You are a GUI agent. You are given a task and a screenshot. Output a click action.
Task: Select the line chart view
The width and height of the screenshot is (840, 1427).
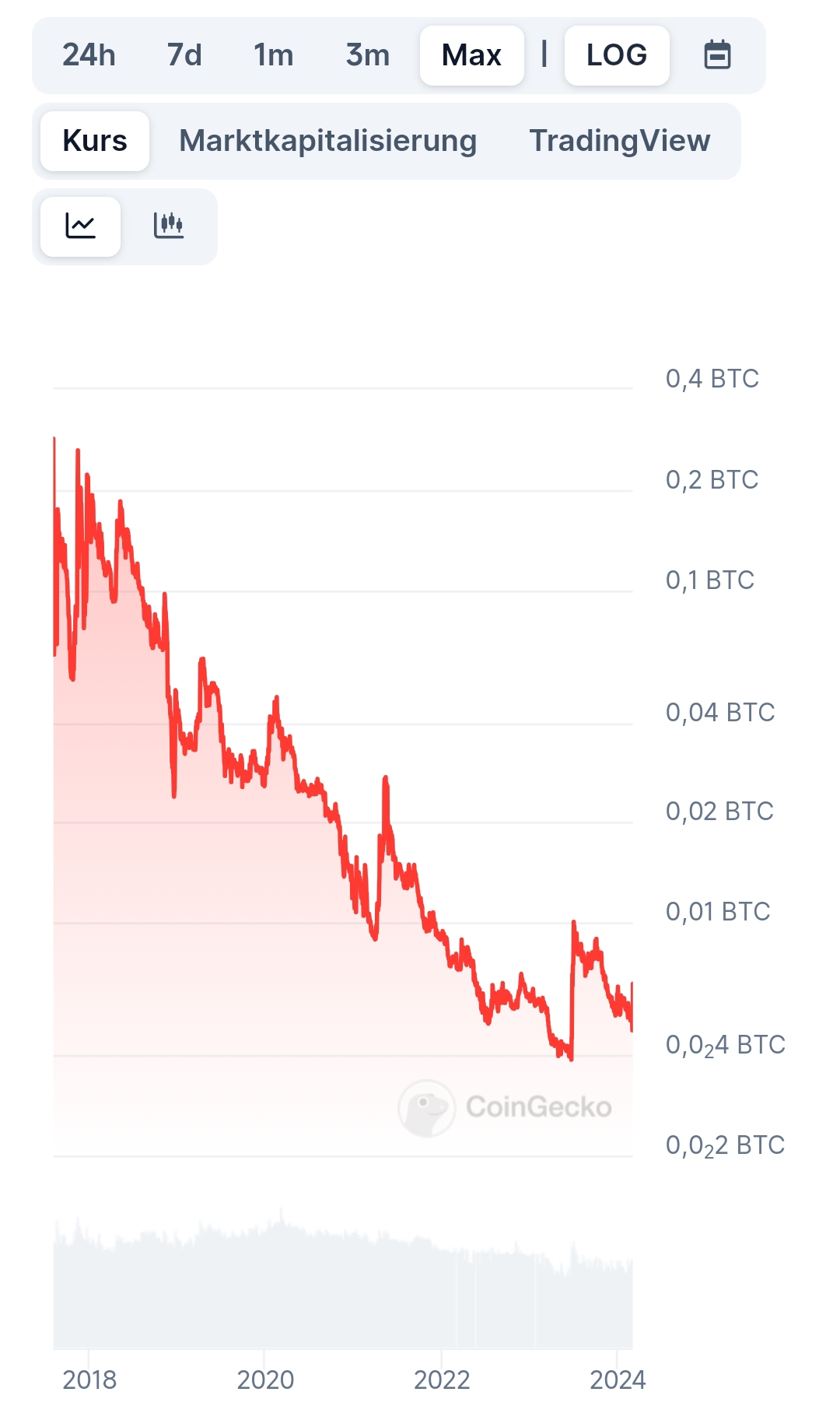pos(80,226)
